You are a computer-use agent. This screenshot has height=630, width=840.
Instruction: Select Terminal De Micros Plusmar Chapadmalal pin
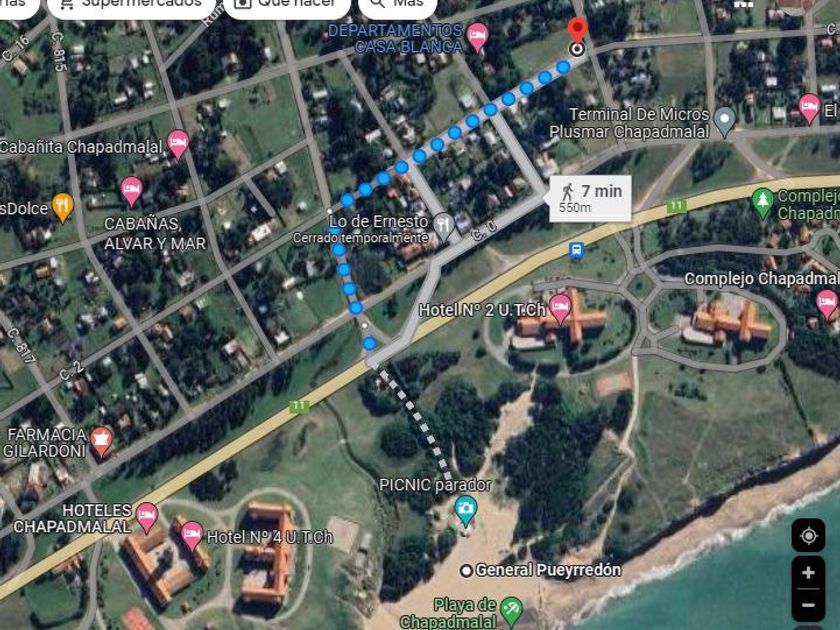tap(725, 121)
